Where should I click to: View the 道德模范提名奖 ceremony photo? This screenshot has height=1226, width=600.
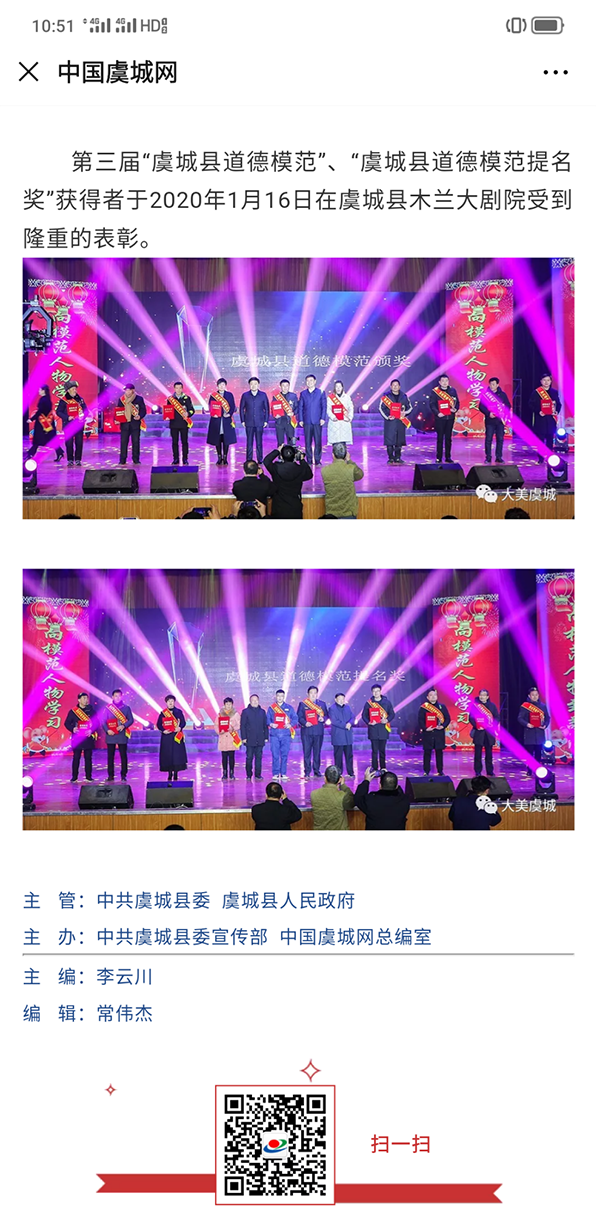pos(298,699)
